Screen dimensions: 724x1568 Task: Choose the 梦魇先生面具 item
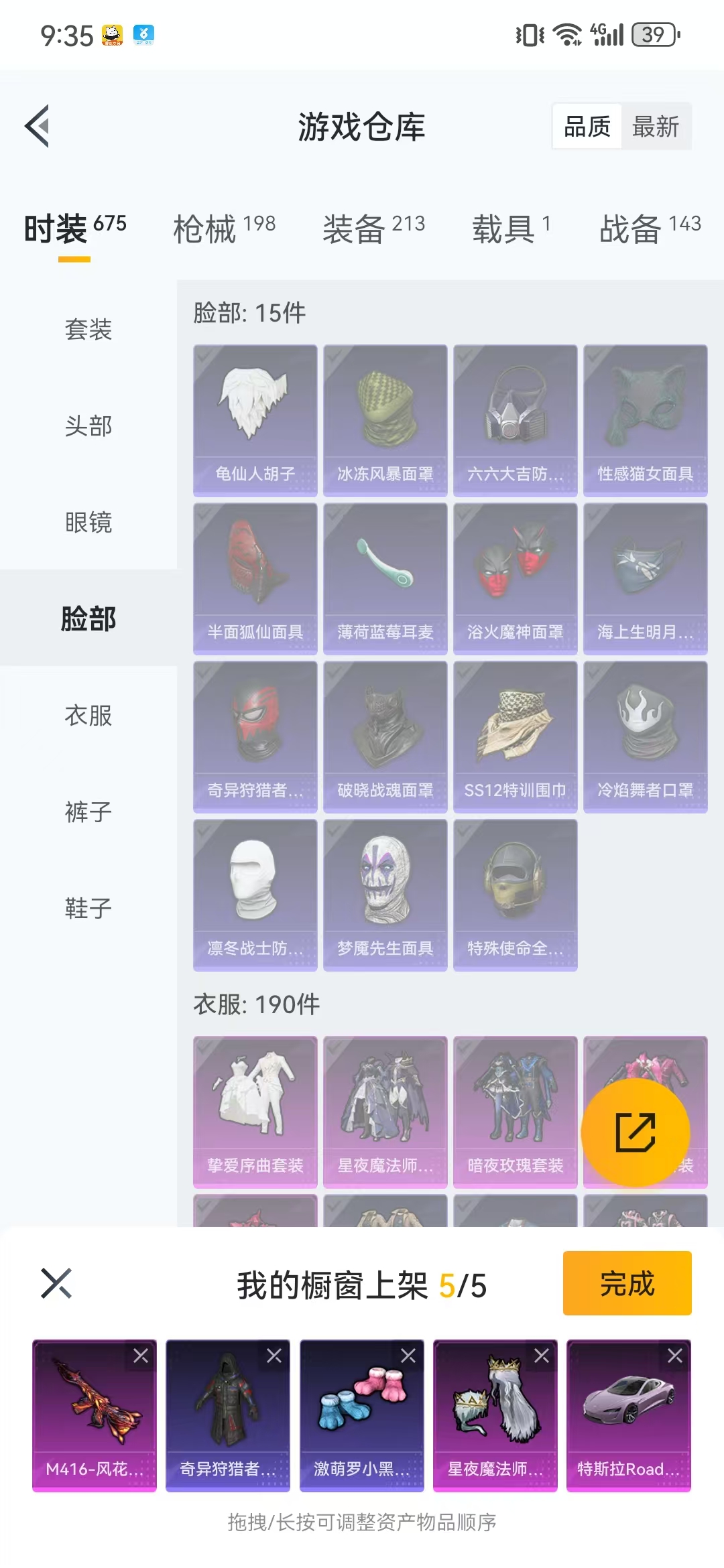(385, 895)
